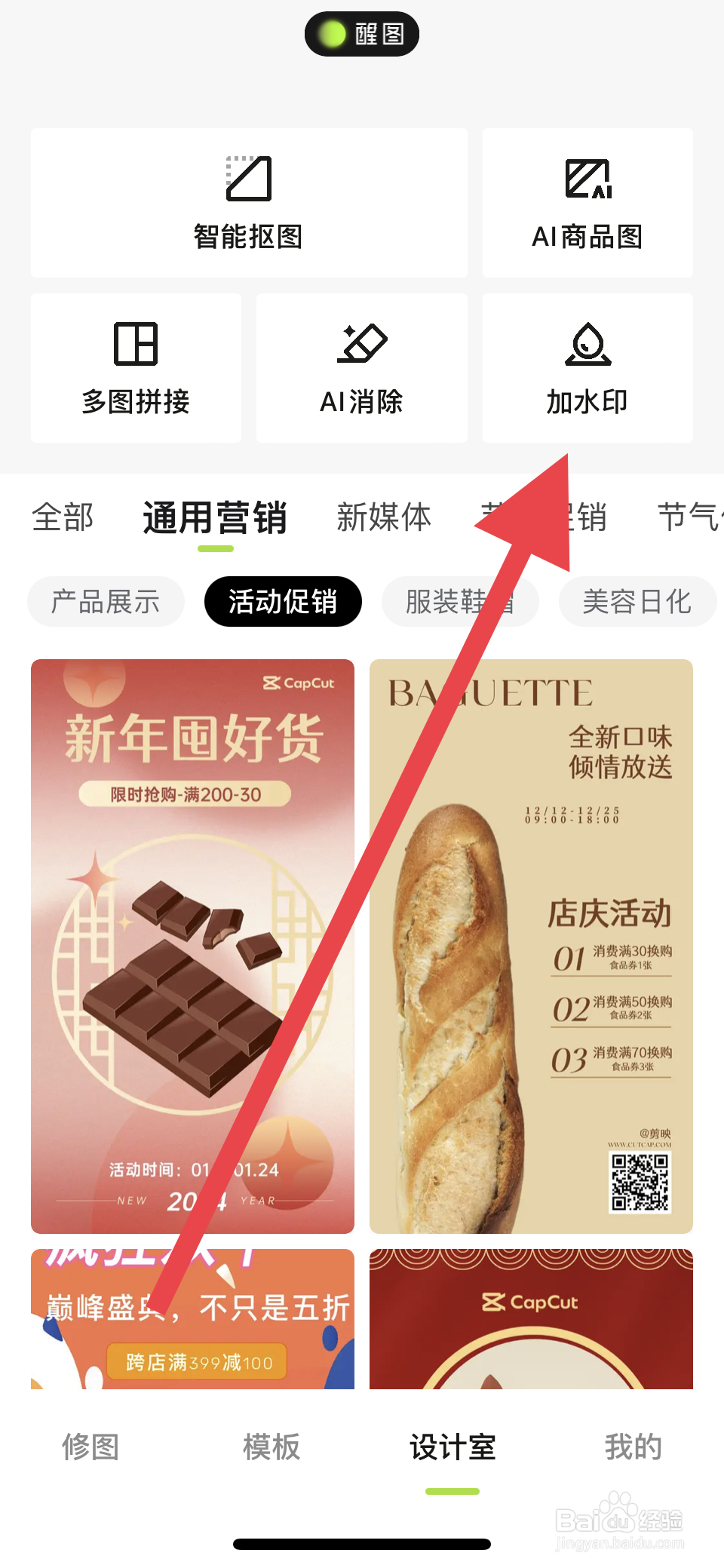Toggle the 醒图 switch at the top
The width and height of the screenshot is (724, 1568).
(x=362, y=33)
